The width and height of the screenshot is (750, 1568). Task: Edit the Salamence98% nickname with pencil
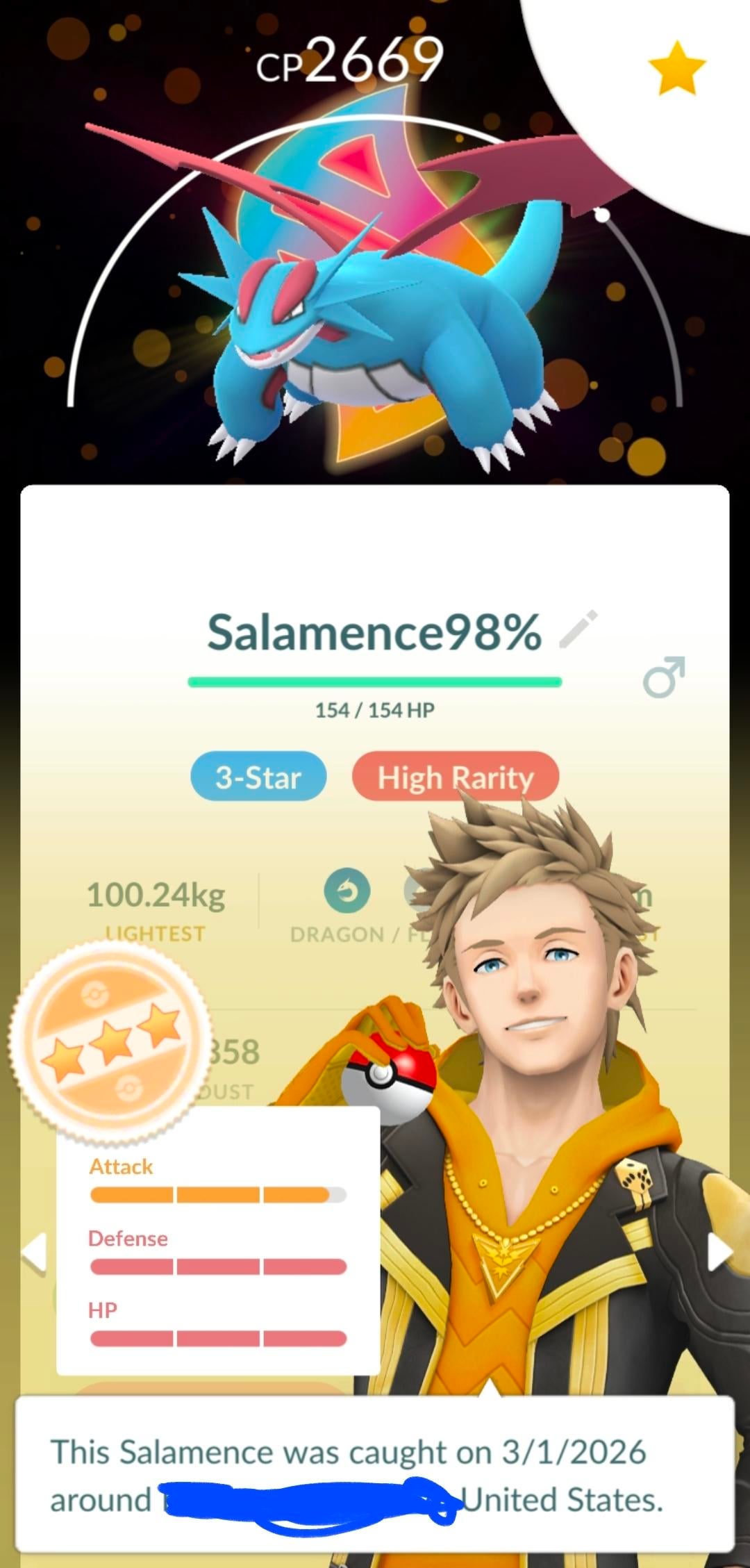pos(578,629)
